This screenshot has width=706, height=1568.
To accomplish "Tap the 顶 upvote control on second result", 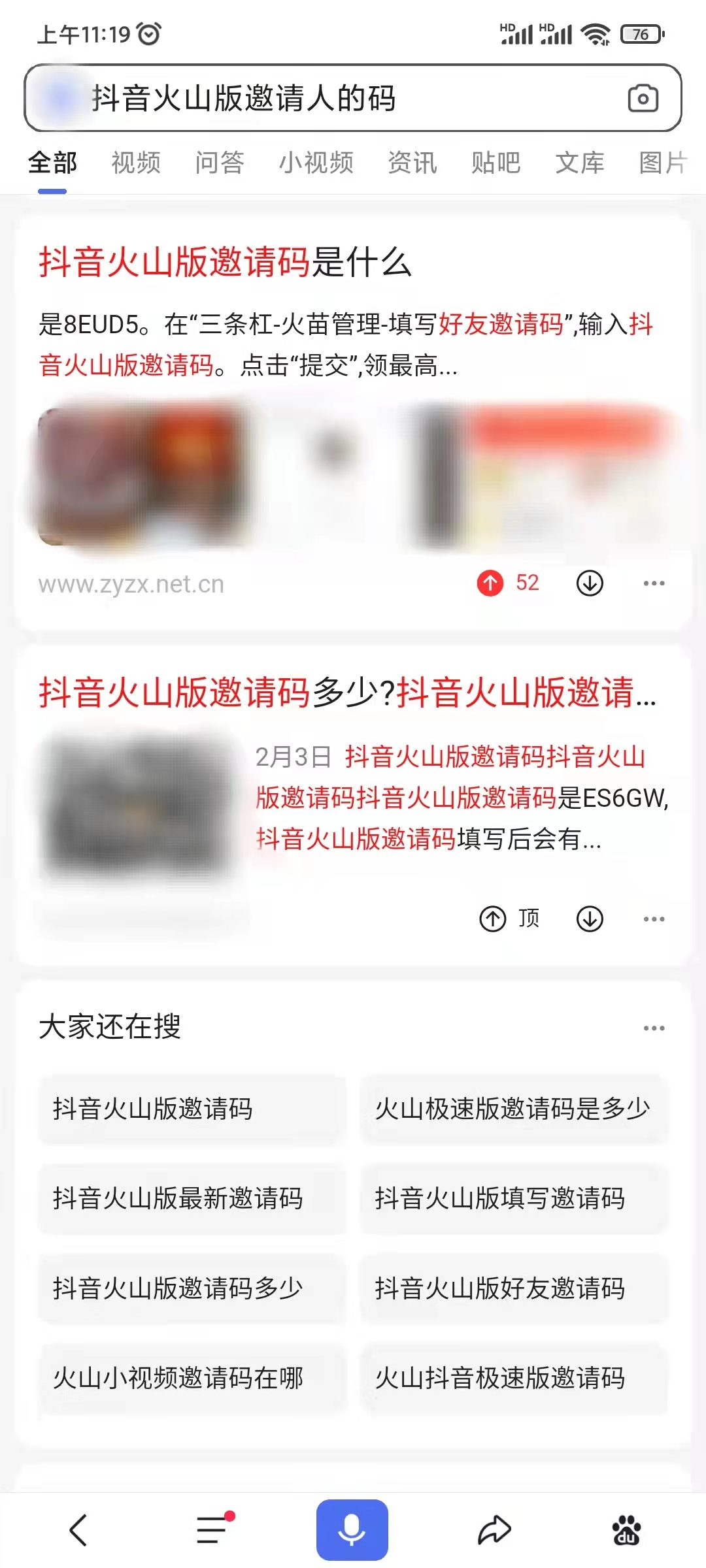I will 495,918.
